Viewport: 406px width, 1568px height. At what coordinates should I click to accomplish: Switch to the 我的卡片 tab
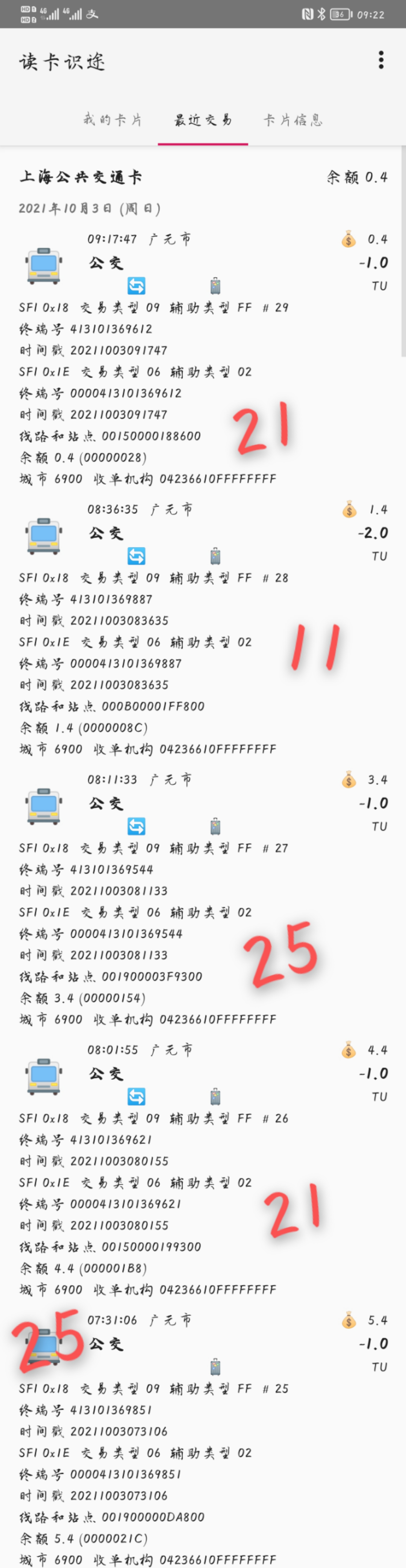[x=112, y=120]
